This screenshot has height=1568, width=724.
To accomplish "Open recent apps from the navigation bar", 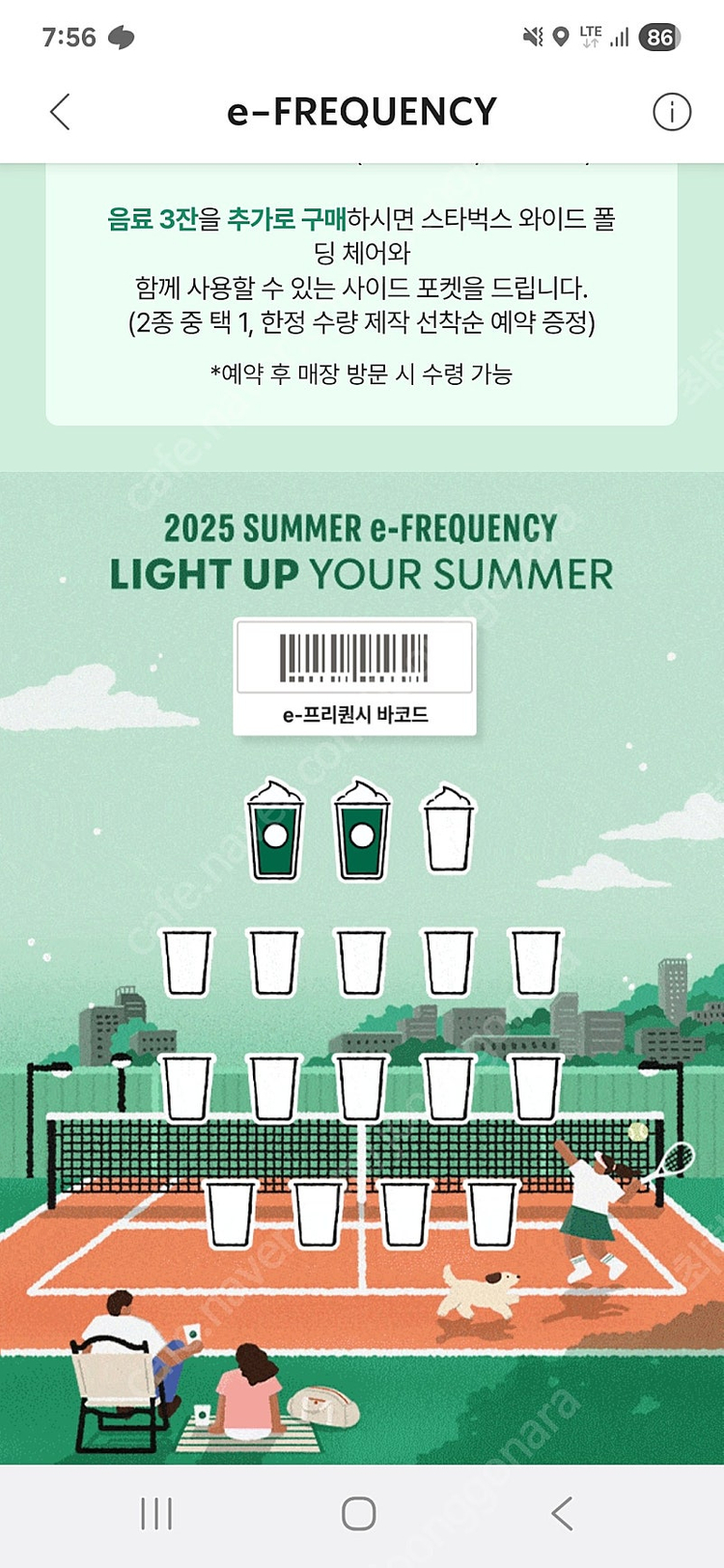I will (156, 1513).
